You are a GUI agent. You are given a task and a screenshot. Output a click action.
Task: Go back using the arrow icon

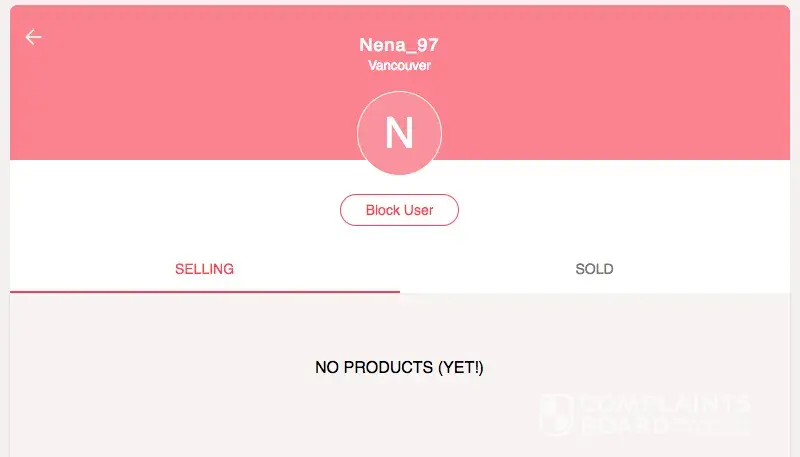coord(34,37)
